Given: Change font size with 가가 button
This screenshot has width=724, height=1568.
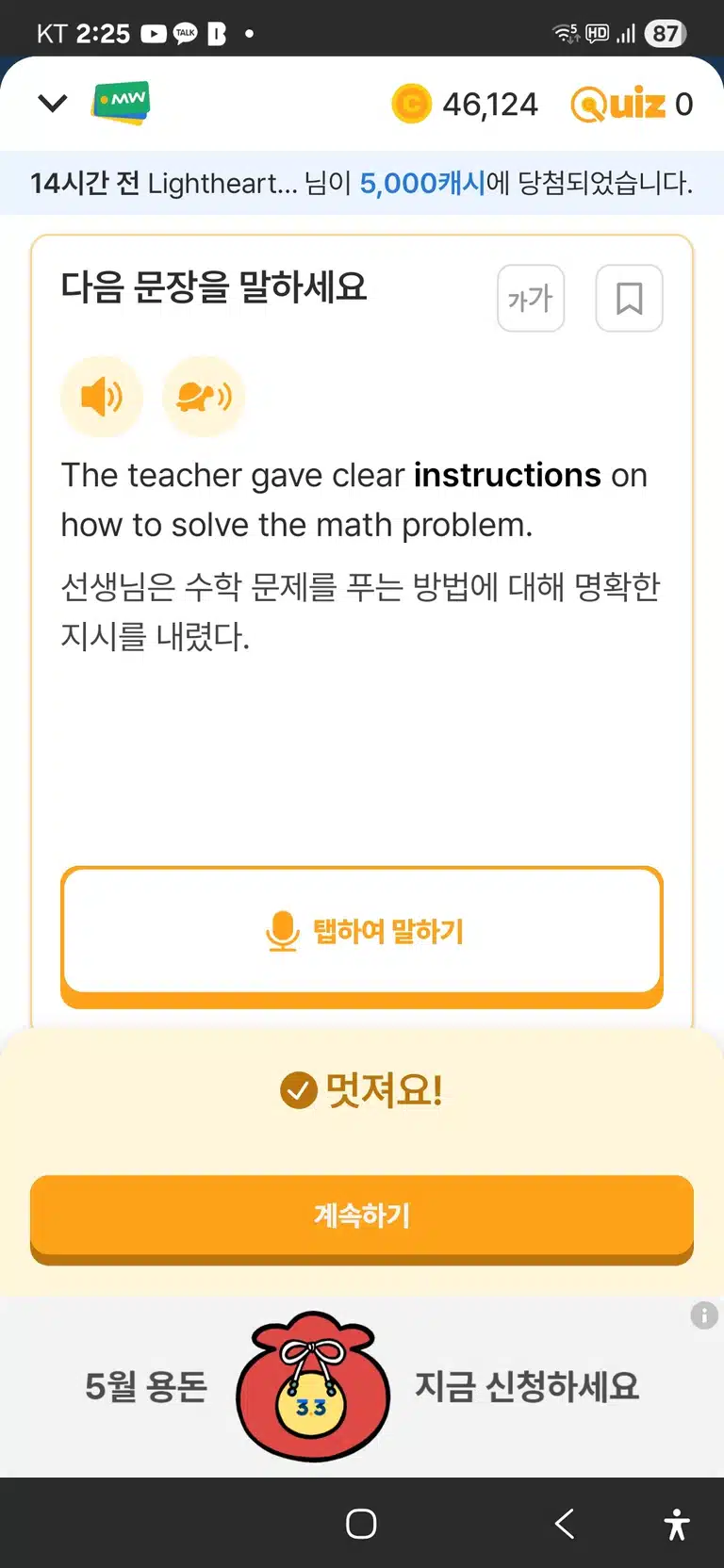Looking at the screenshot, I should coord(531,299).
